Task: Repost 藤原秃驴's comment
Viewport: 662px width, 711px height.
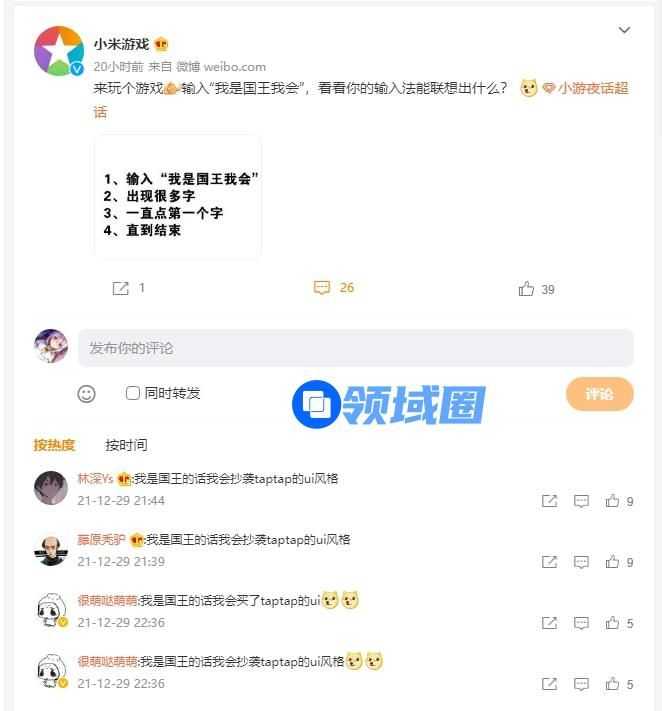Action: (x=549, y=562)
